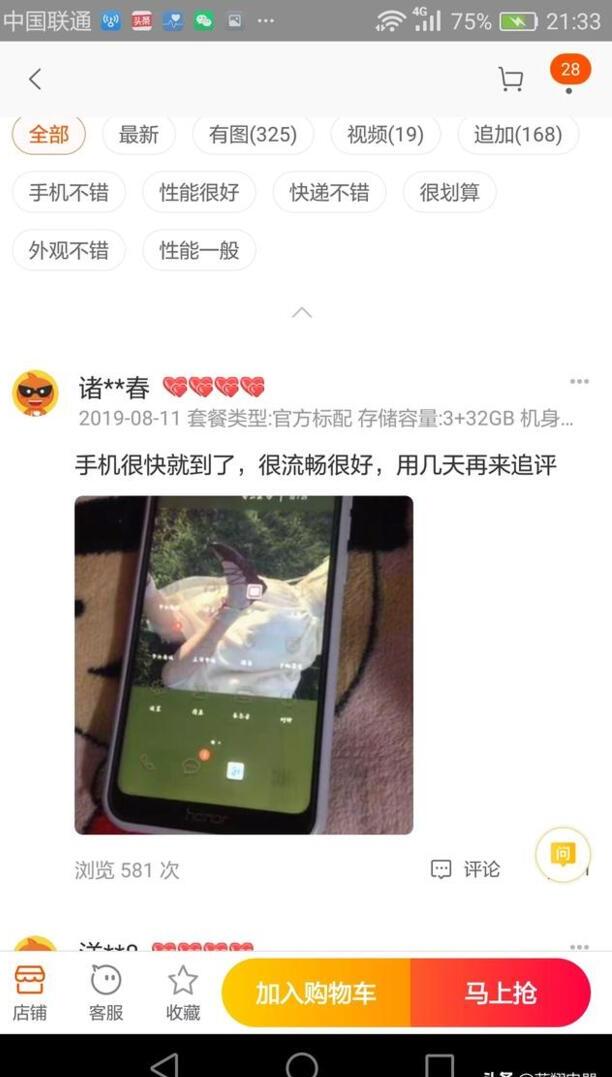
Task: Show the 最新 reviews
Action: 138,135
